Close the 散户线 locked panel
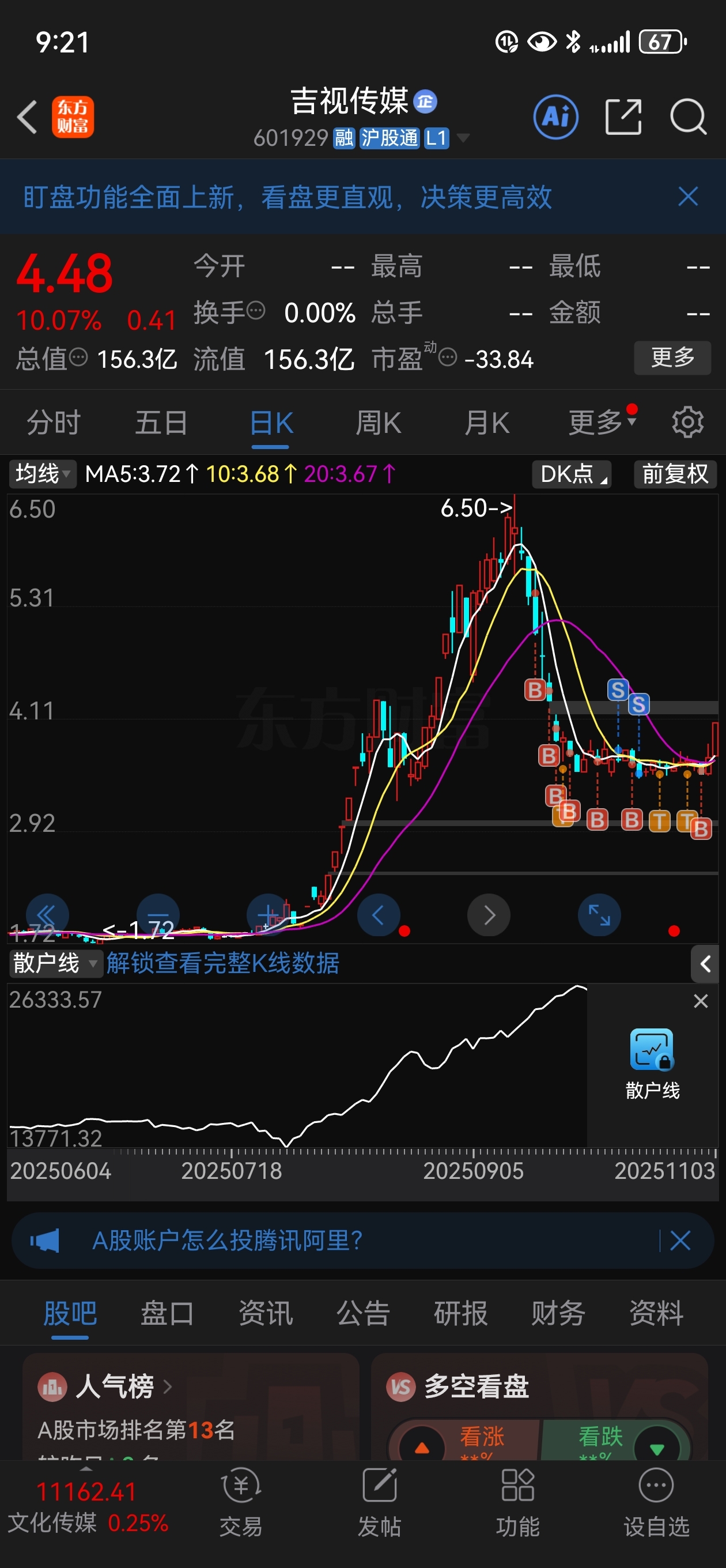The image size is (726, 1568). [701, 1001]
